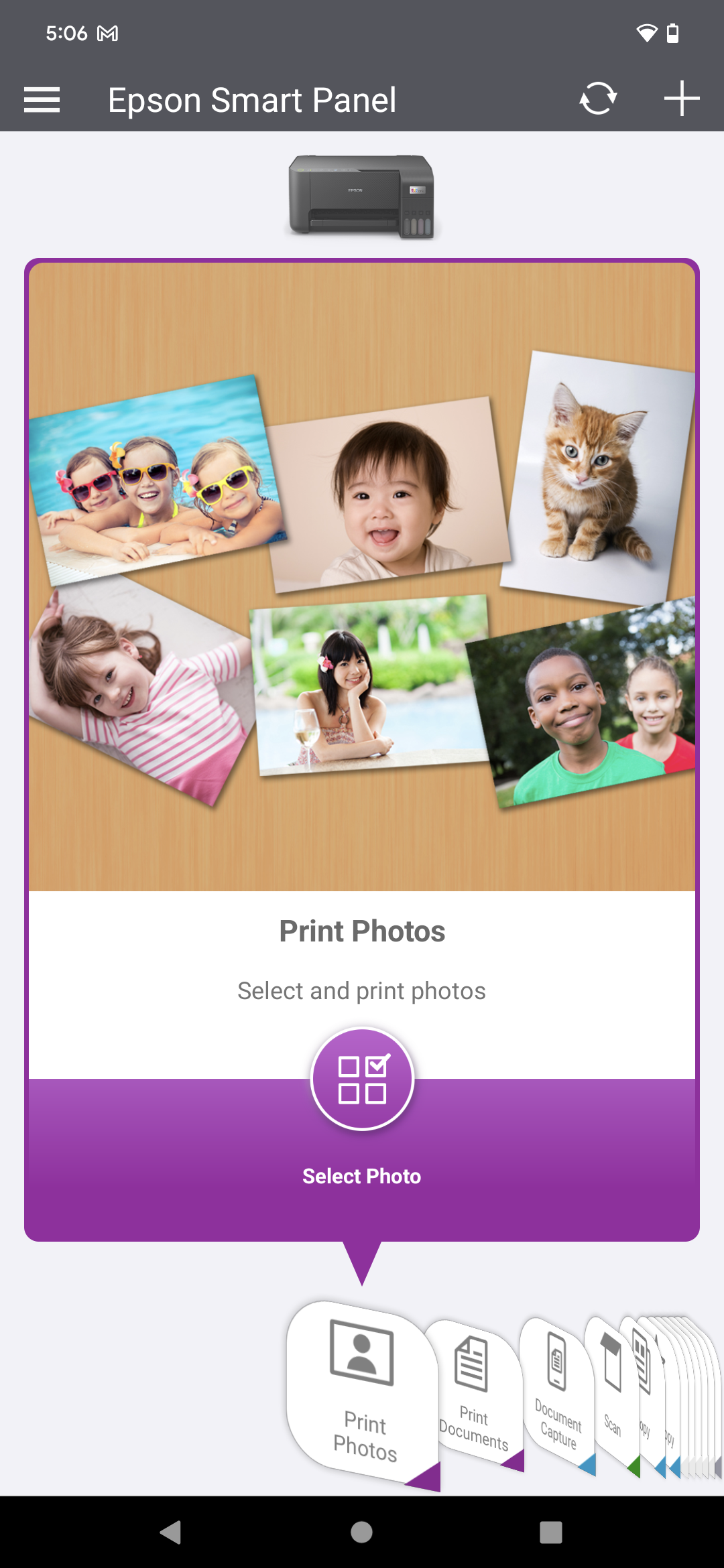This screenshot has height=1568, width=724.
Task: Switch to the Document Capture card
Action: pyautogui.click(x=558, y=1394)
